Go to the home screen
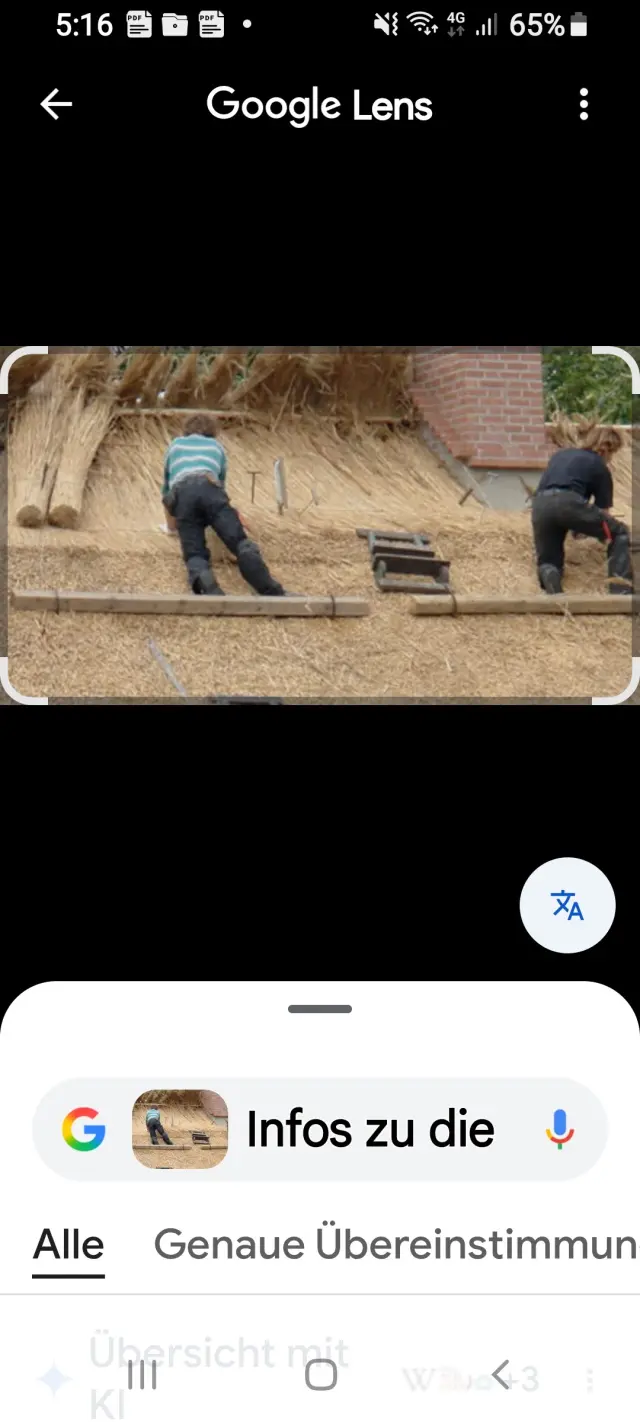The width and height of the screenshot is (640, 1422). point(320,1376)
